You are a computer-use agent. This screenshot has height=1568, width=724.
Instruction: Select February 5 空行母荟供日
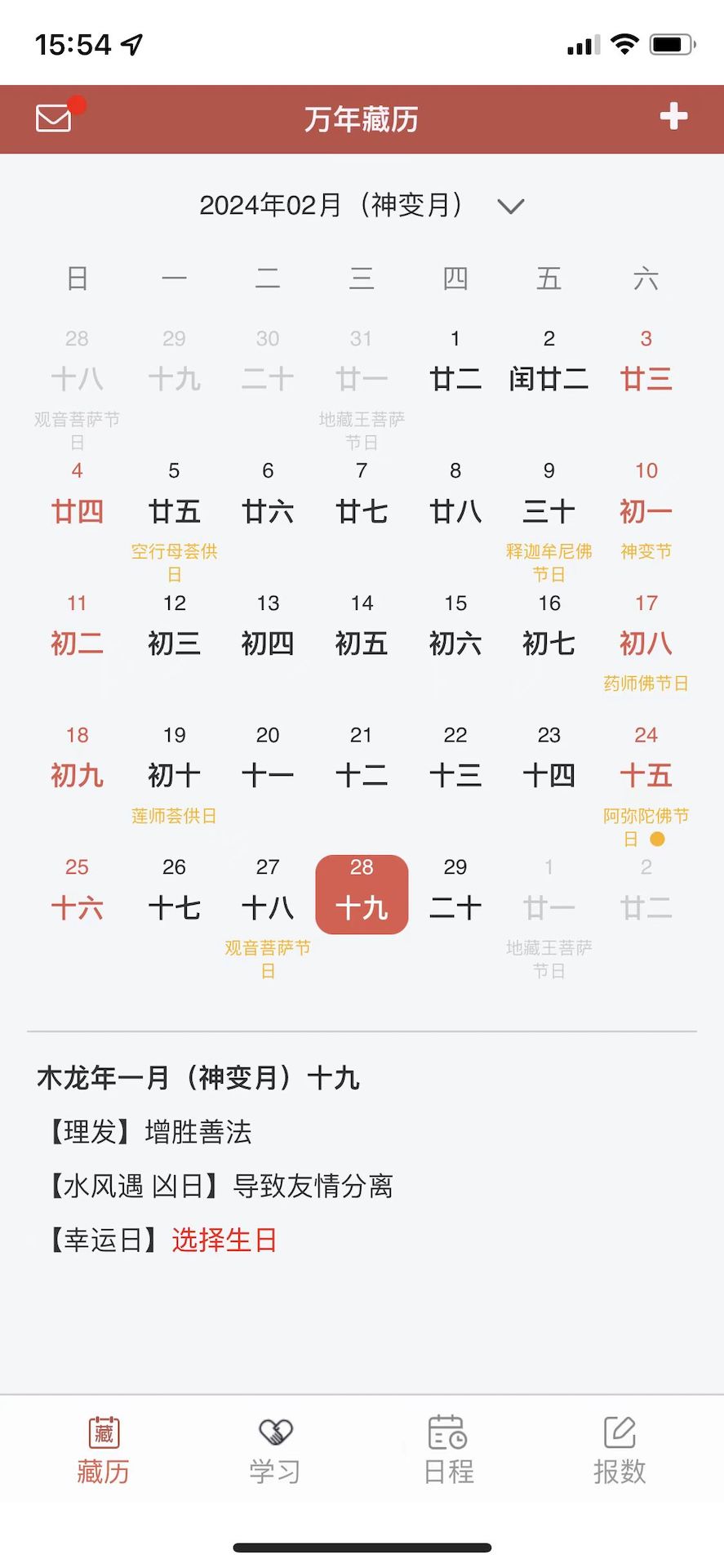pos(174,511)
